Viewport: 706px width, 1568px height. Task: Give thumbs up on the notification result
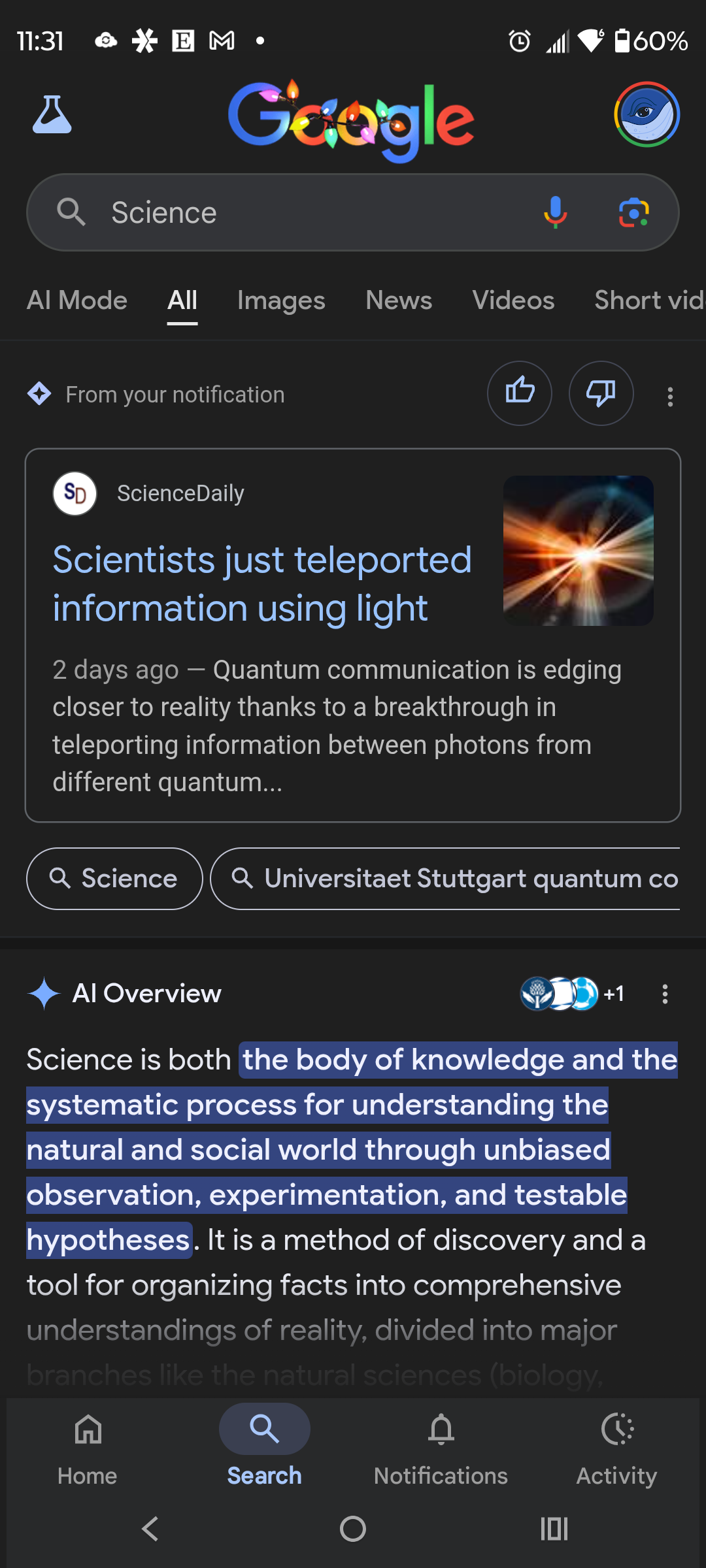click(x=519, y=393)
